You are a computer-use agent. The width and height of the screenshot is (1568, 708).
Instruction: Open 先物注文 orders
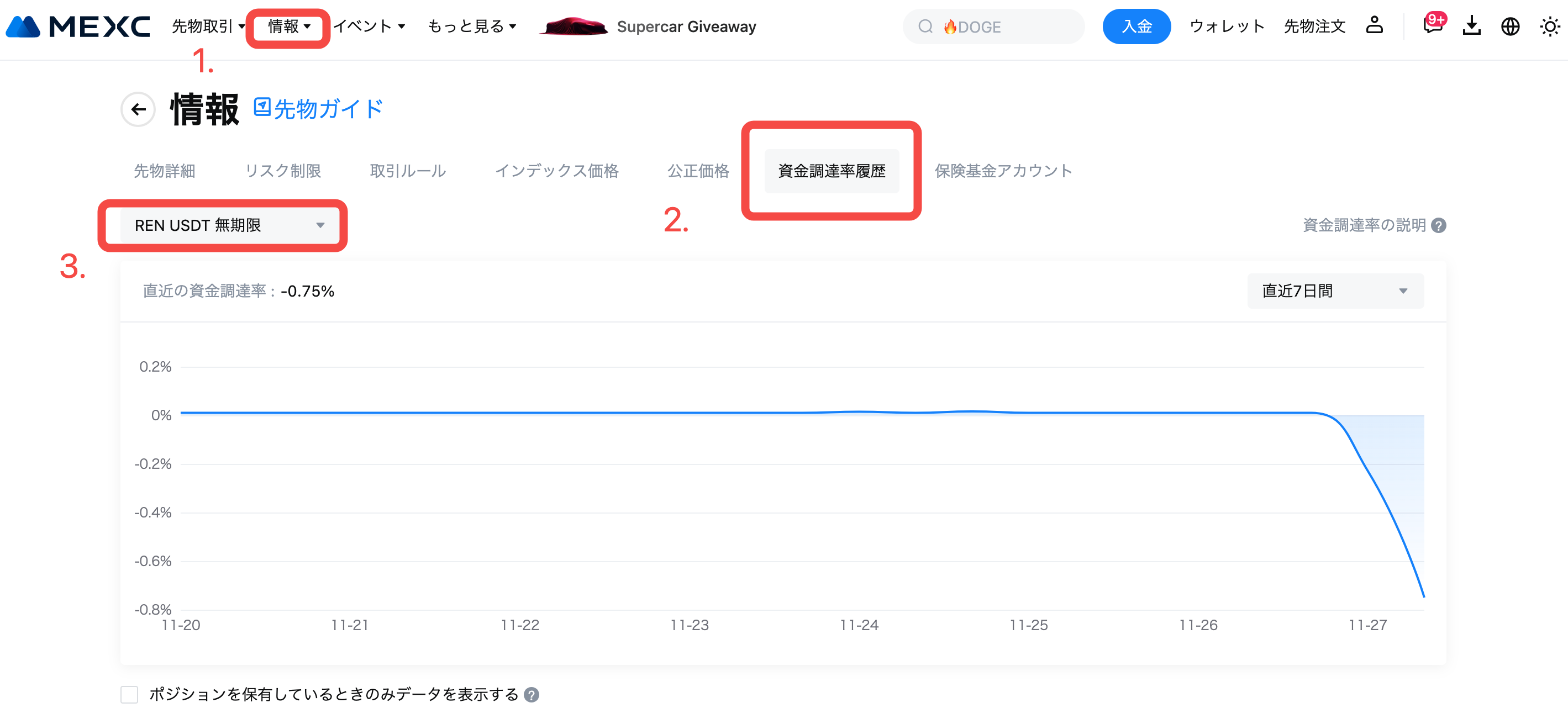tap(1314, 27)
